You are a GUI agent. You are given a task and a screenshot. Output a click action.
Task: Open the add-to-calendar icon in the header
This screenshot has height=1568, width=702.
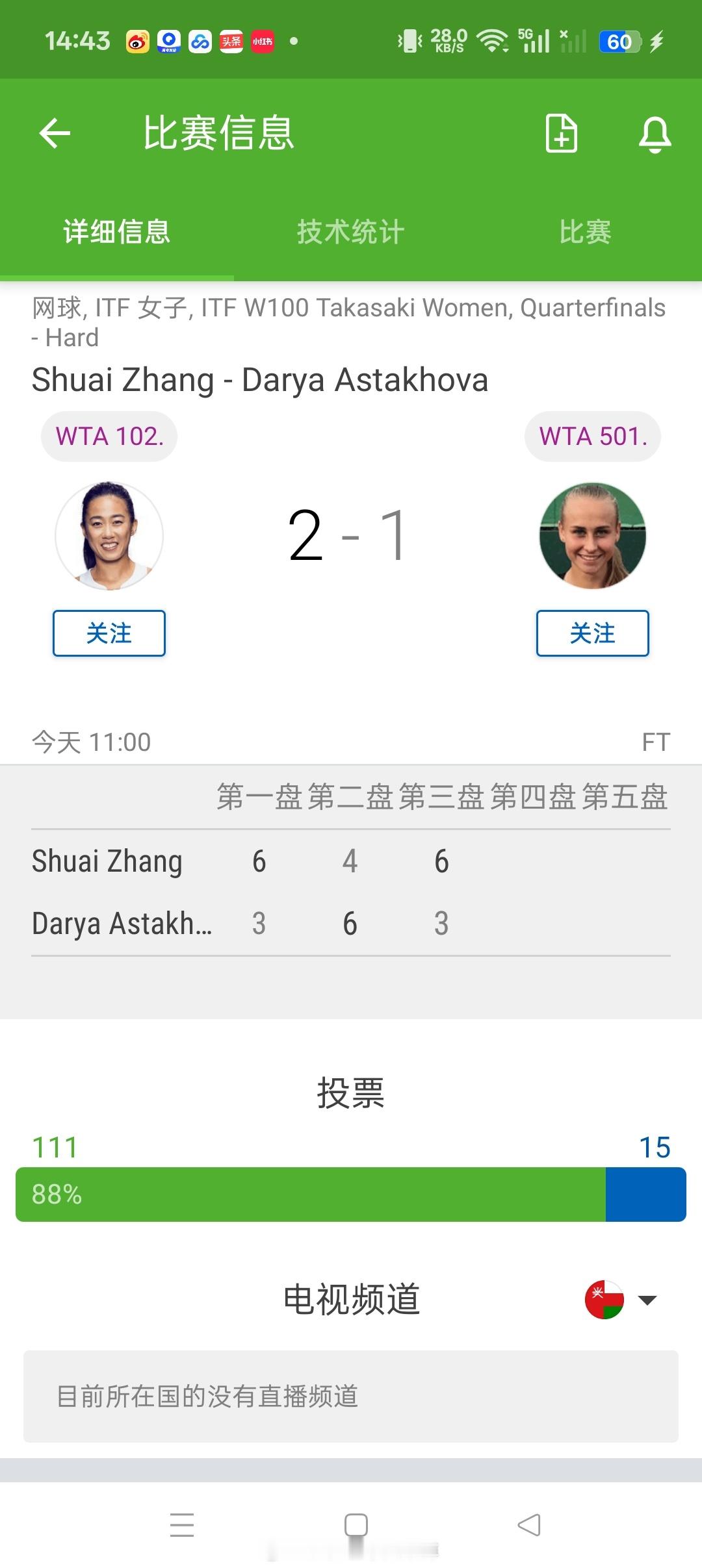coord(560,133)
